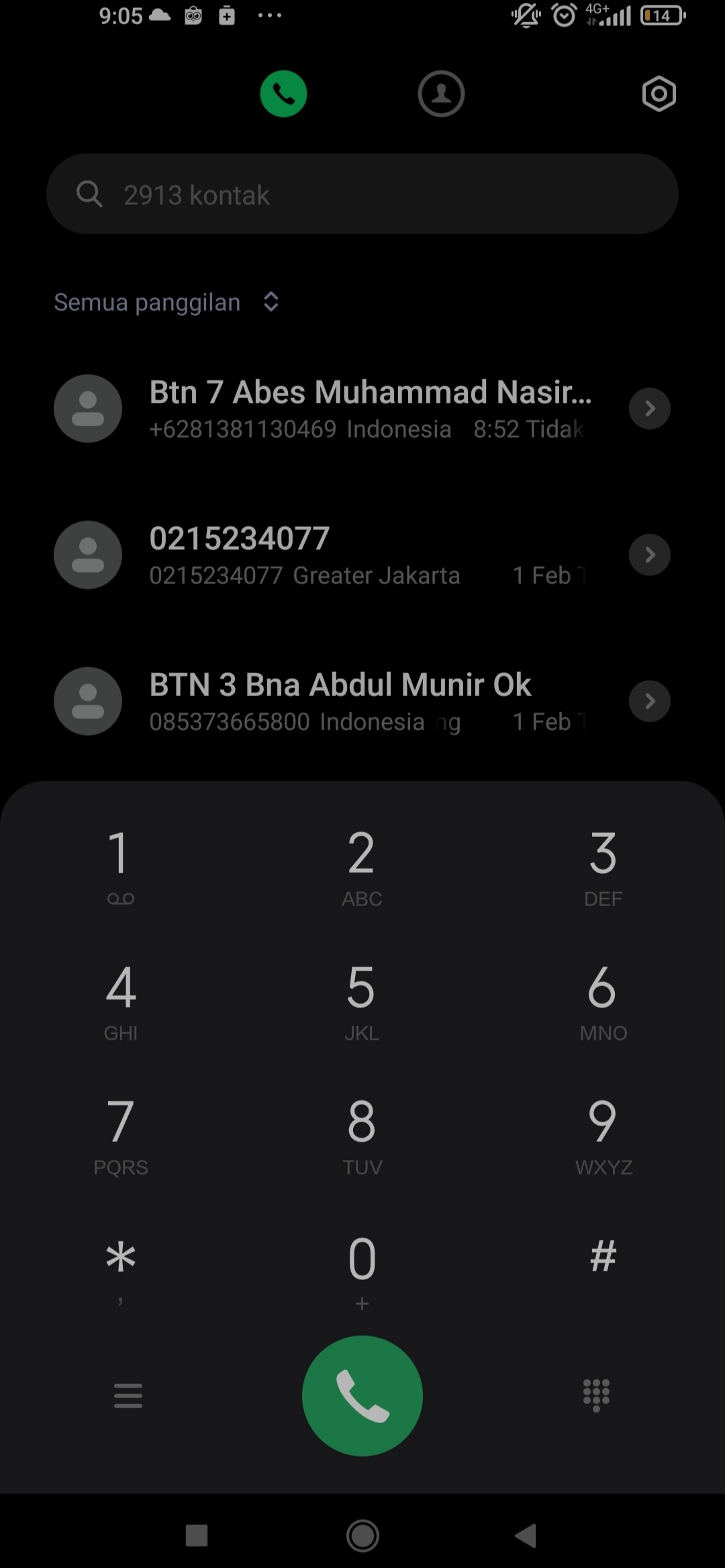The image size is (725, 1568).
Task: Tap the search magnifier icon
Action: [89, 194]
